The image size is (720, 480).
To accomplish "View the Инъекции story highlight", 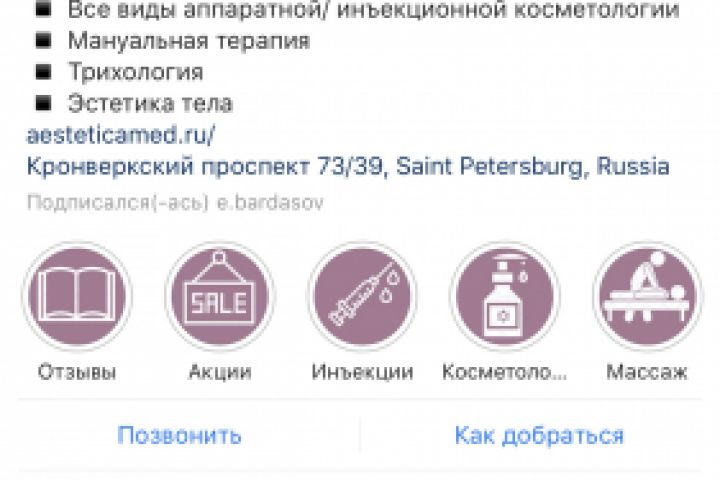I will (361, 296).
